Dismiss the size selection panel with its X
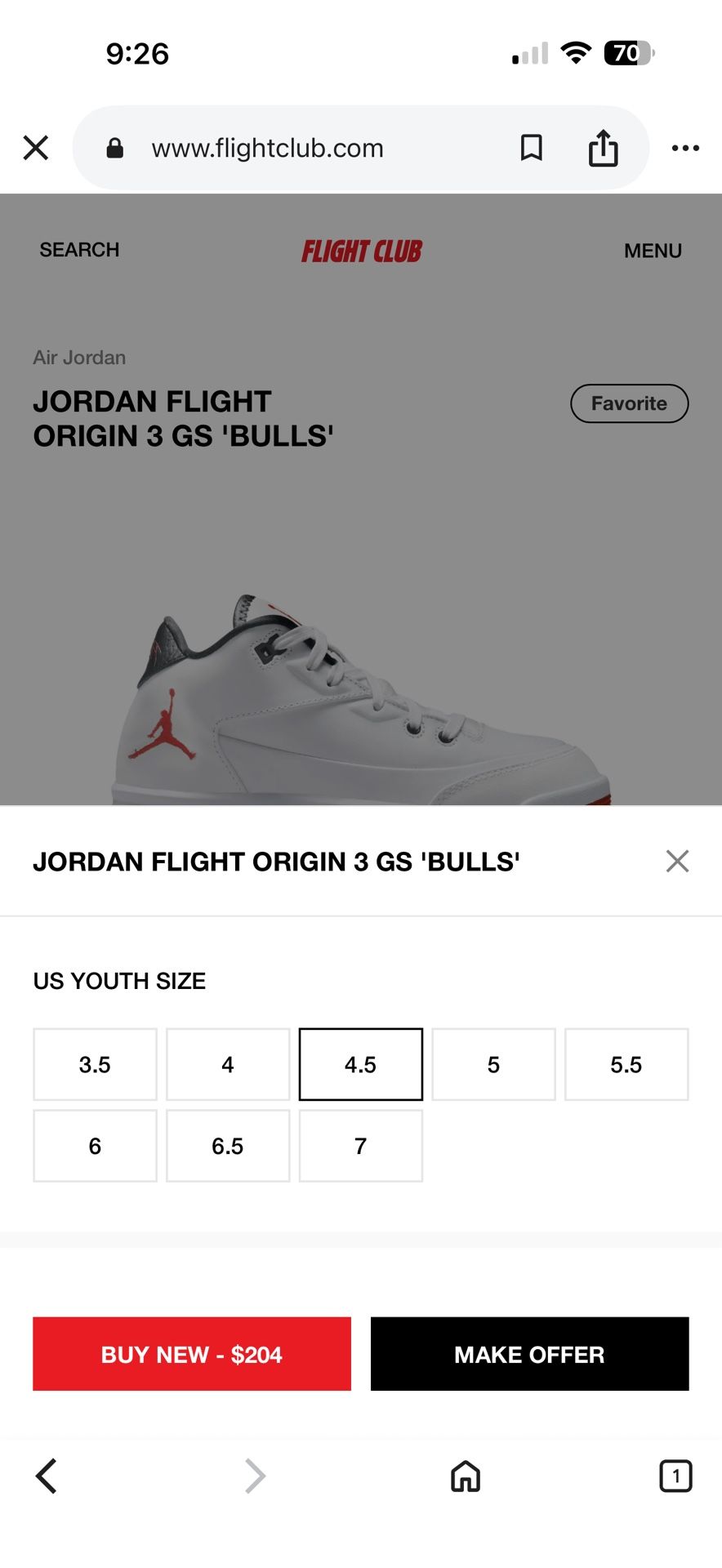This screenshot has height=1568, width=722. (x=677, y=861)
